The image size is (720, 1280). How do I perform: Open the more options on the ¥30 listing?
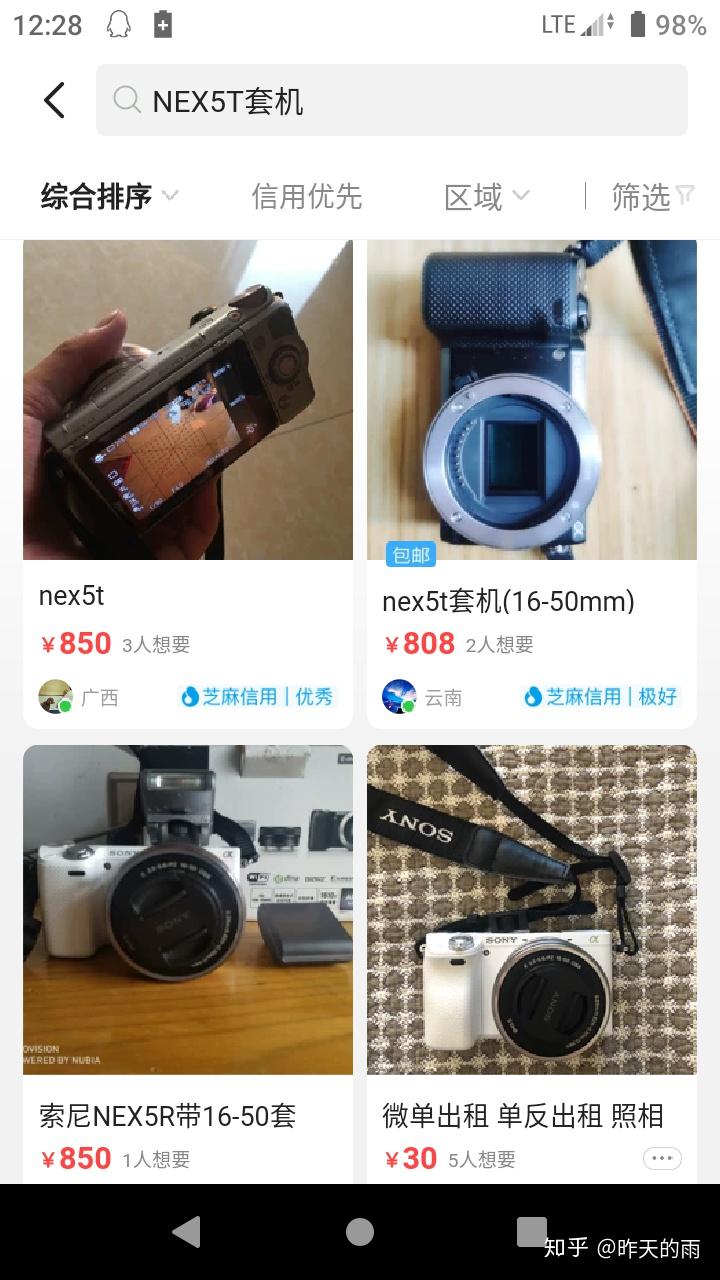[x=662, y=1159]
